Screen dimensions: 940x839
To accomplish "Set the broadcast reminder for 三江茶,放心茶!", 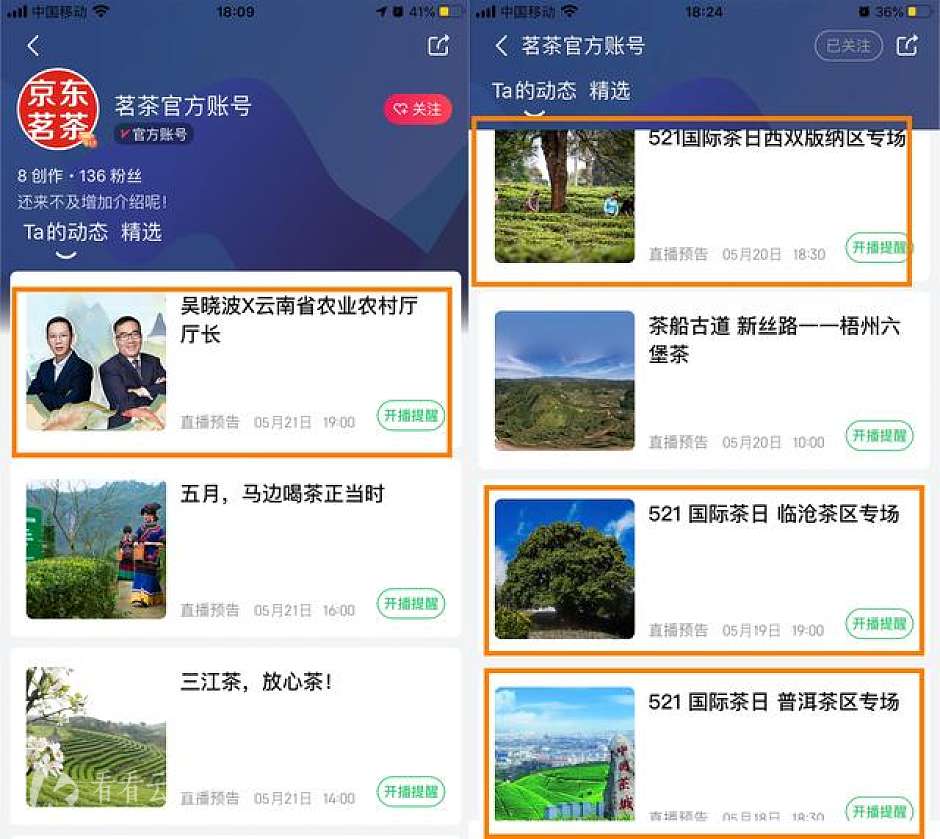I will click(410, 791).
